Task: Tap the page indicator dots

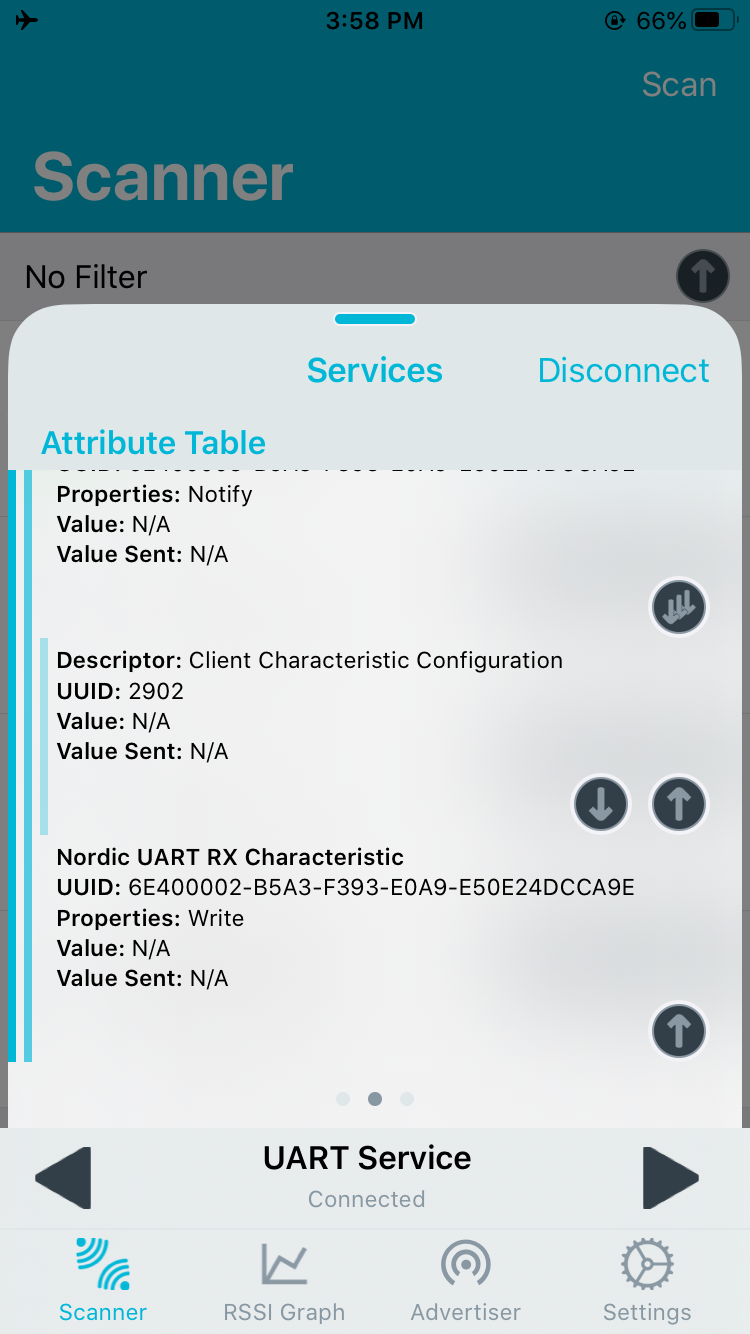Action: pyautogui.click(x=375, y=1098)
